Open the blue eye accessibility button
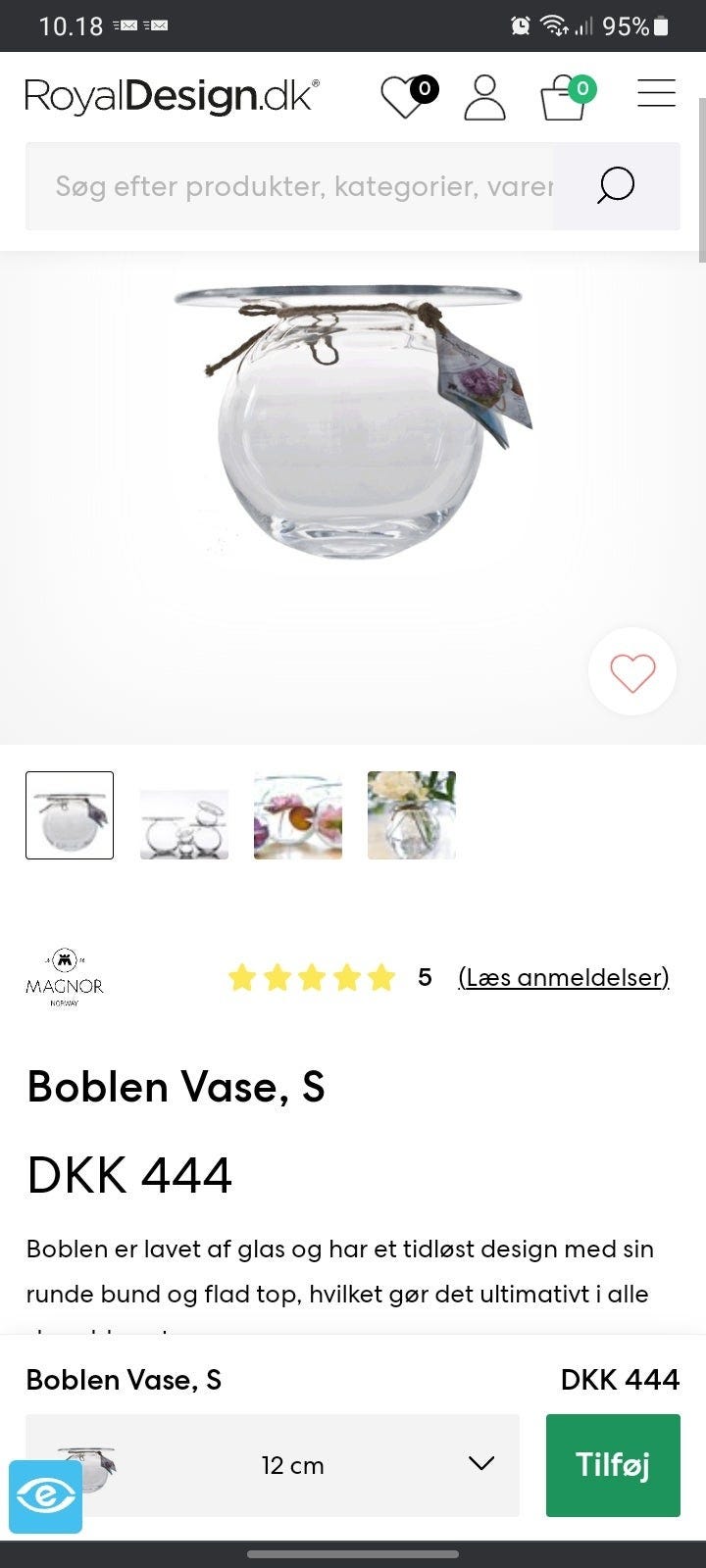The width and height of the screenshot is (706, 1568). point(45,1496)
